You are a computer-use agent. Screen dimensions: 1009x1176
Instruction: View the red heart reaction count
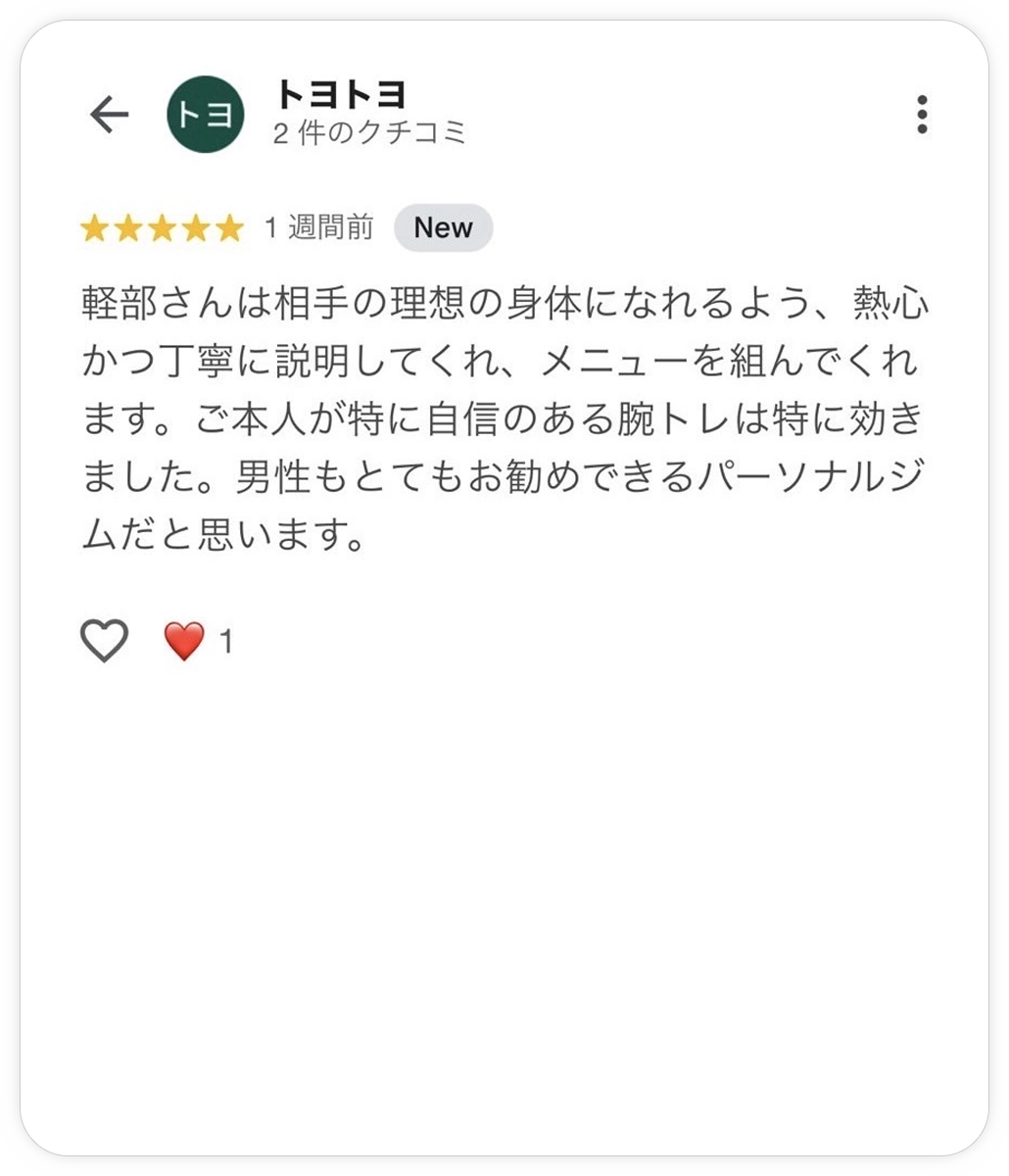pos(198,642)
